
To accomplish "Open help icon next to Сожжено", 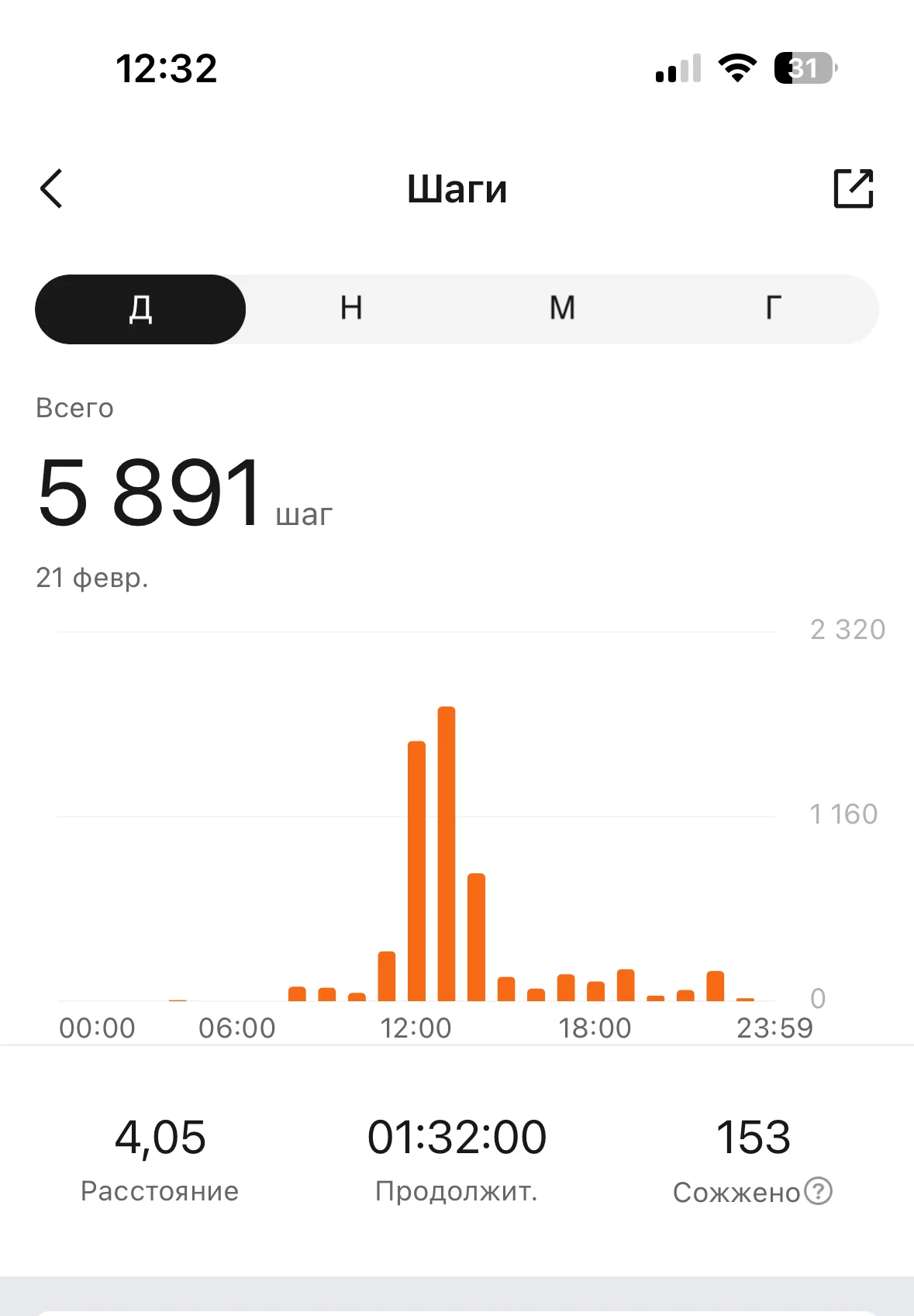I will pyautogui.click(x=818, y=1190).
